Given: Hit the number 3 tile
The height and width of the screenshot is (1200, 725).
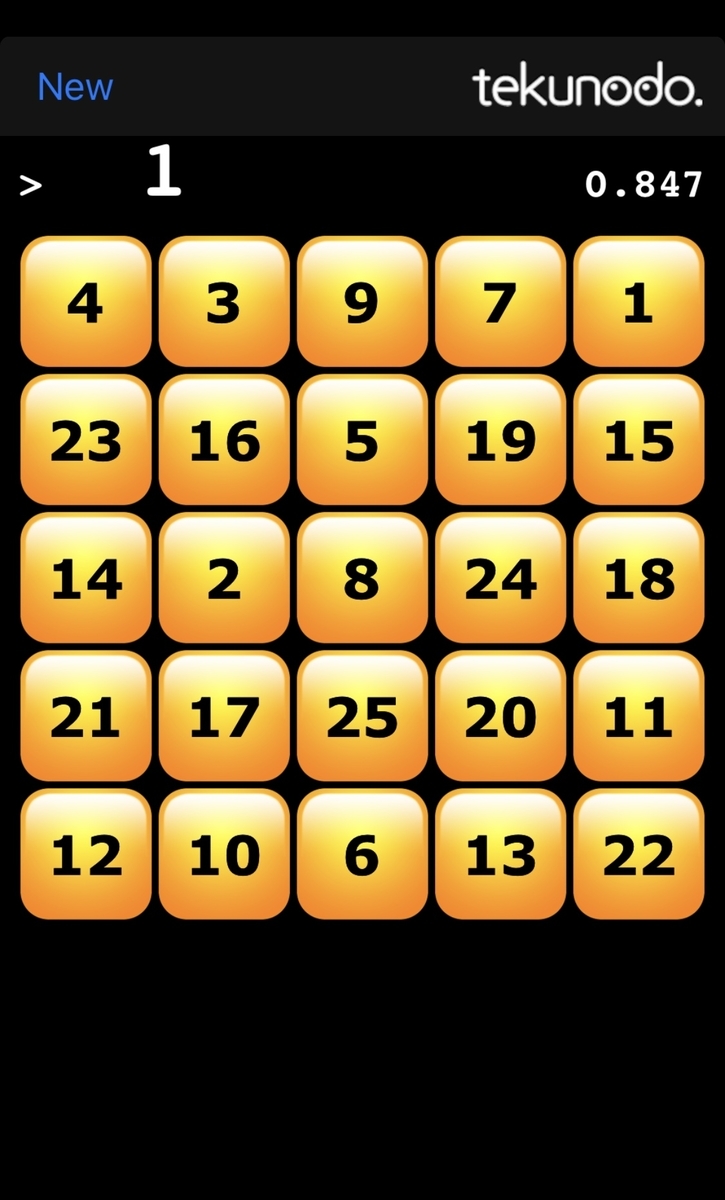Looking at the screenshot, I should click(224, 302).
